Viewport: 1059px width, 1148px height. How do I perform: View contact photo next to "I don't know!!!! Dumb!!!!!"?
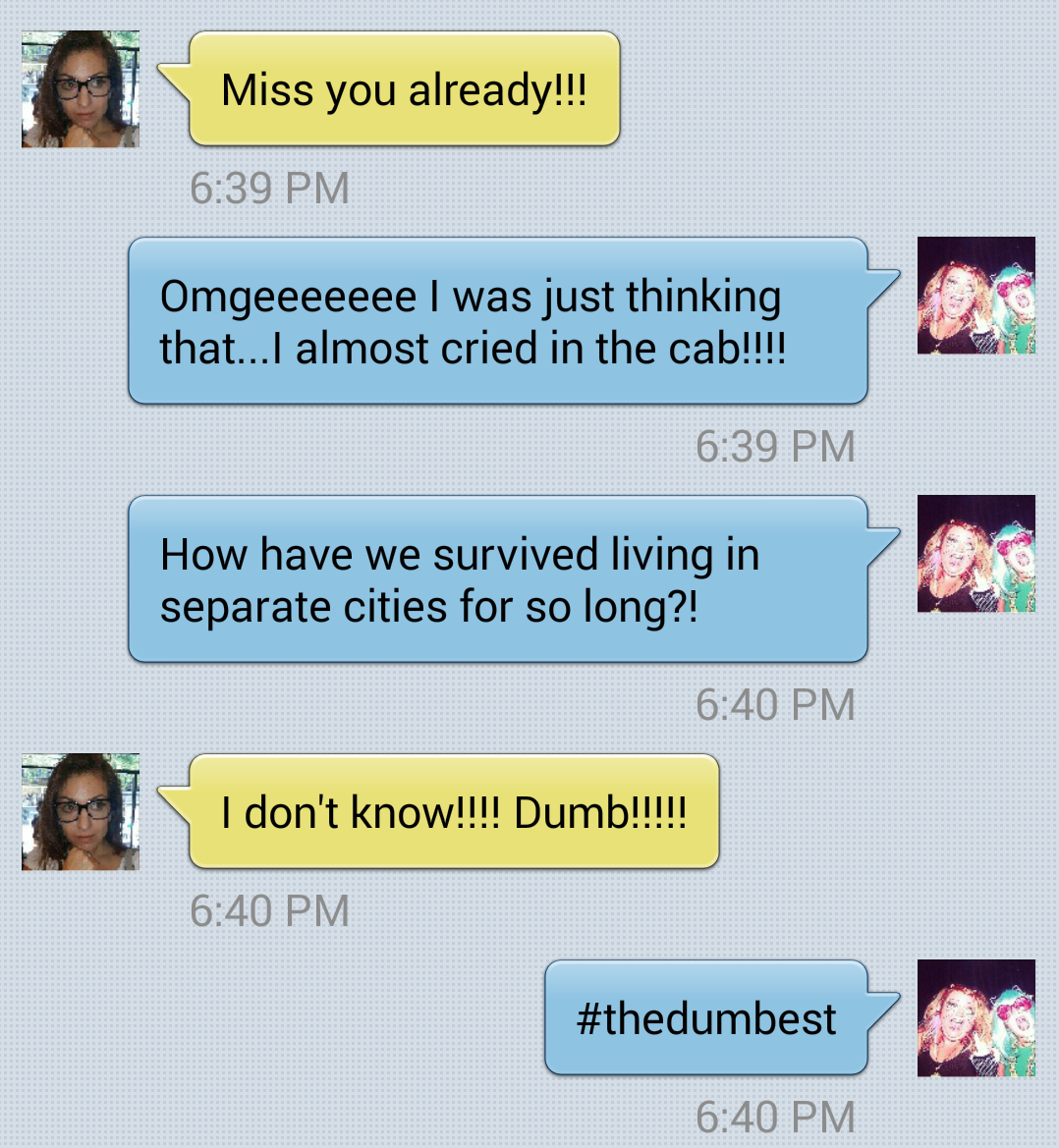pyautogui.click(x=81, y=812)
